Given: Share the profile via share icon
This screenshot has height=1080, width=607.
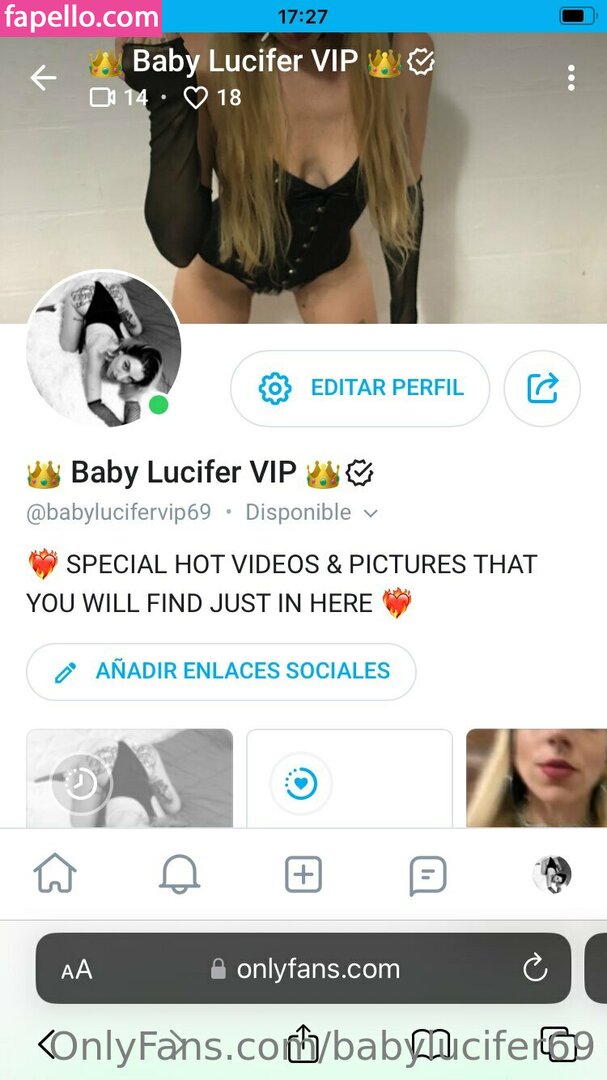Looking at the screenshot, I should [x=542, y=388].
